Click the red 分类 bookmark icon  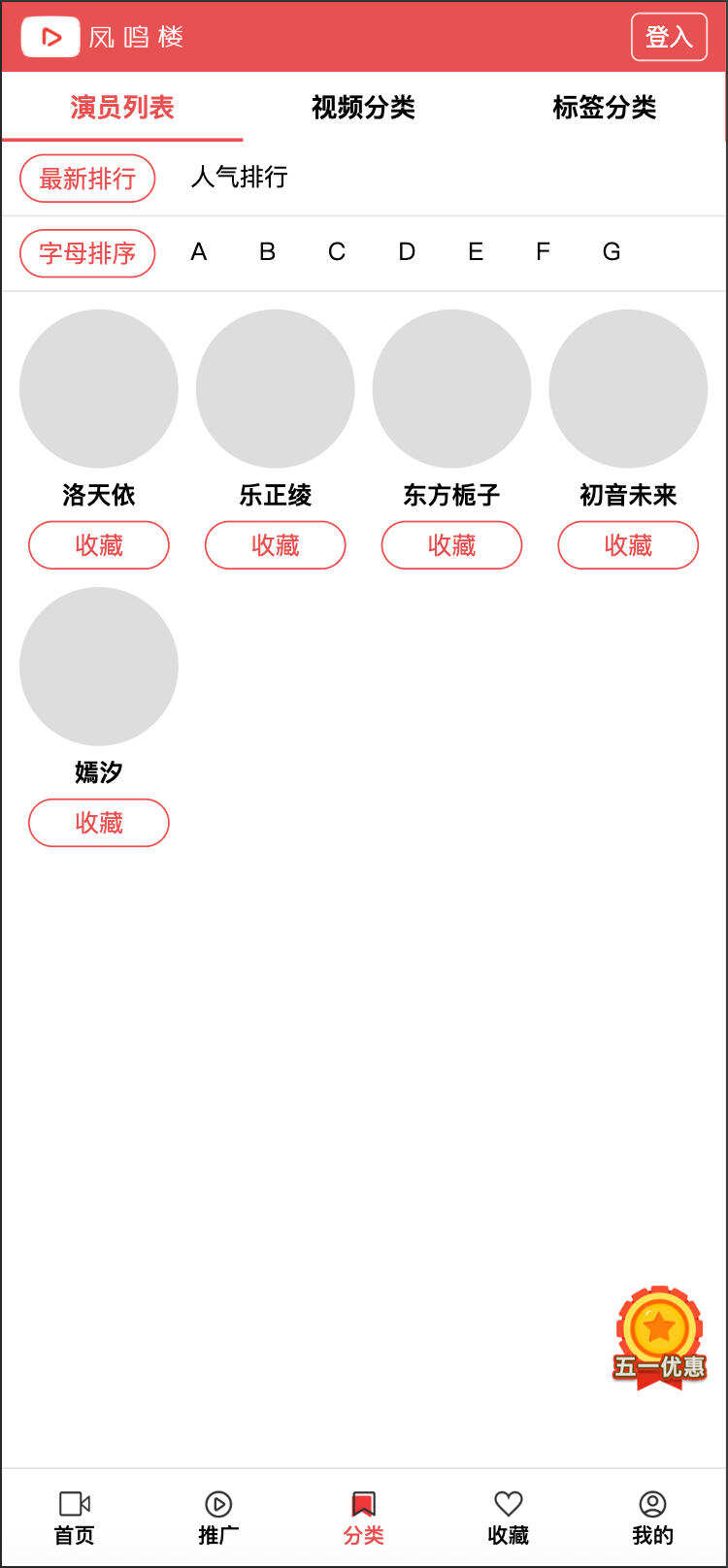tap(363, 1501)
